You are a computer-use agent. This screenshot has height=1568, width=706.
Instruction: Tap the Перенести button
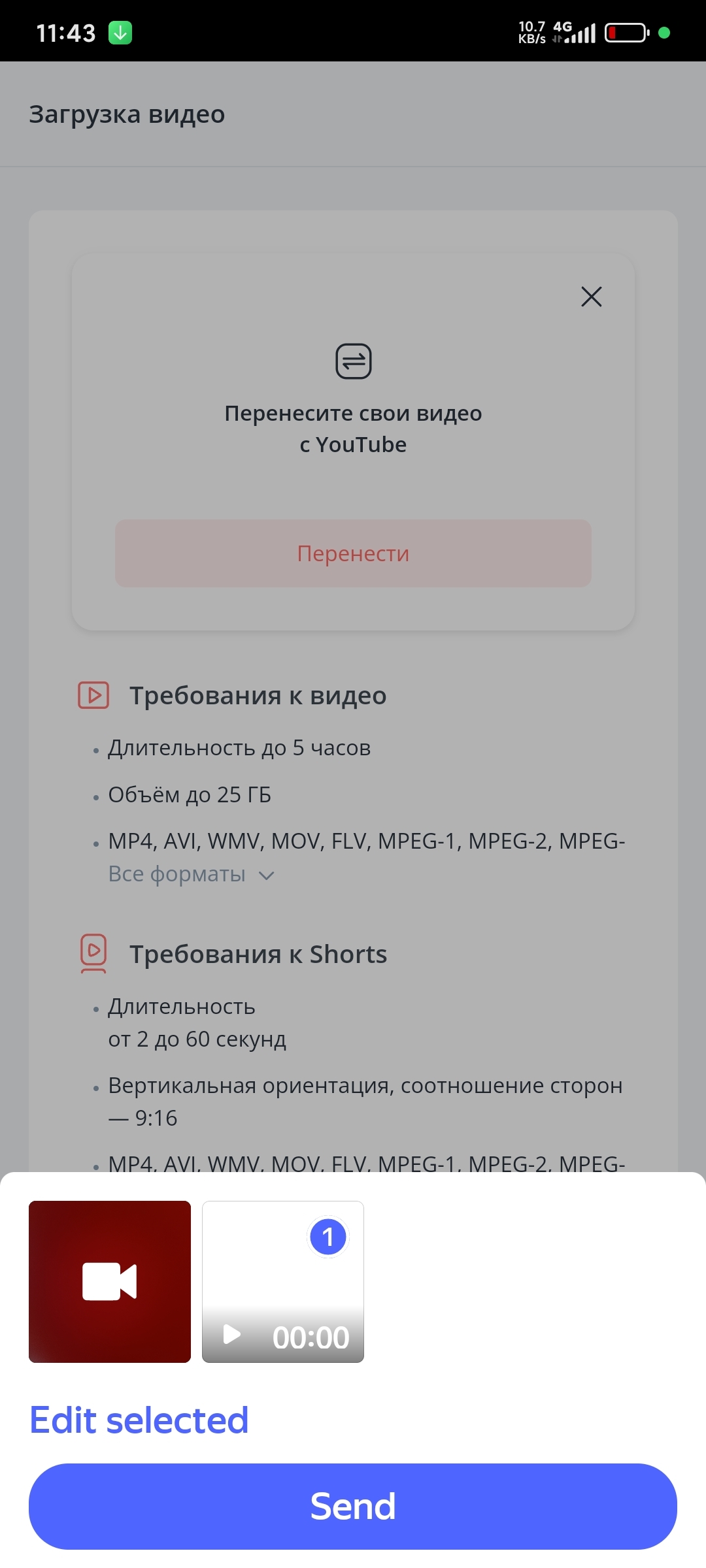(353, 553)
